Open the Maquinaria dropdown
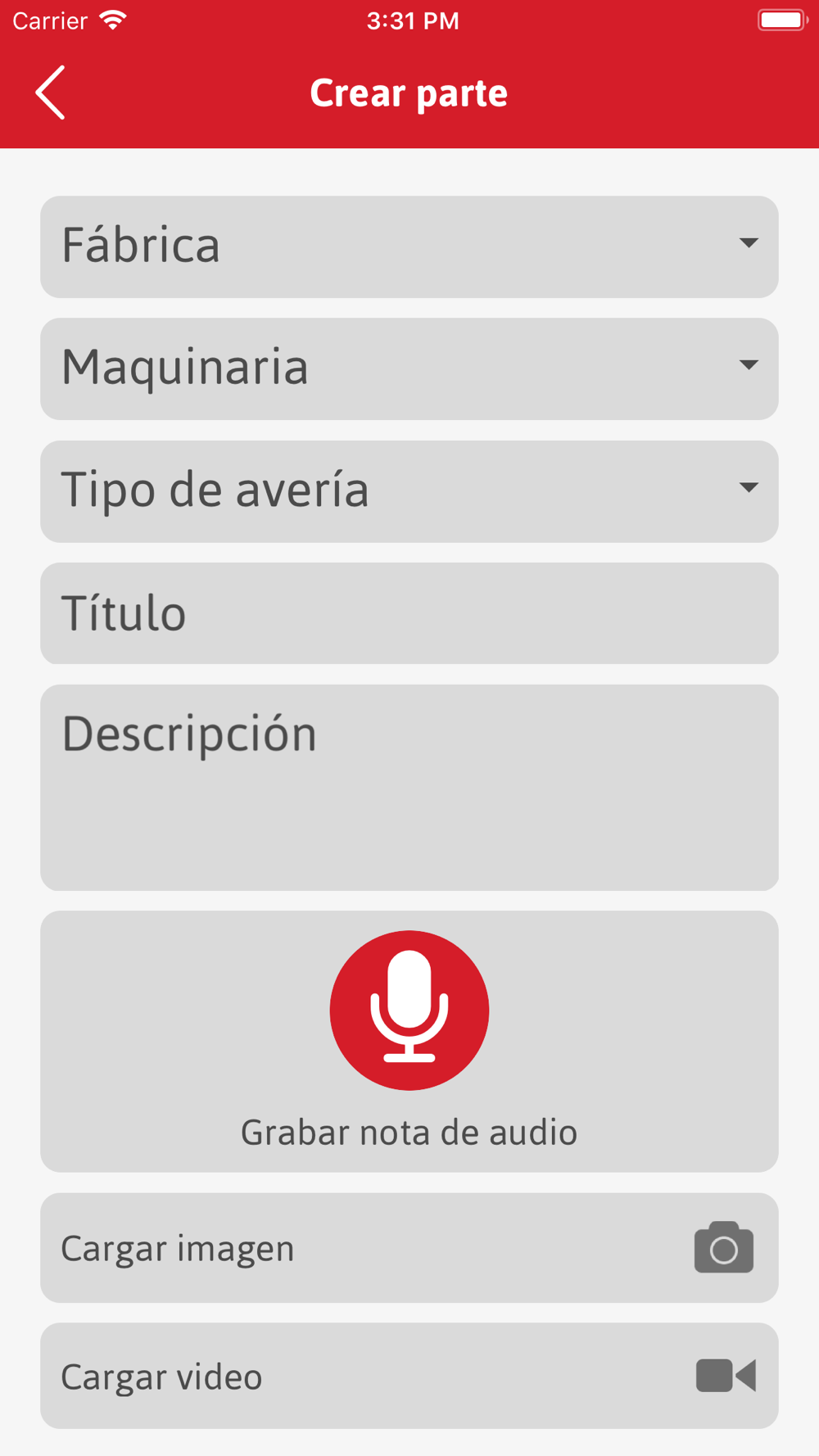The width and height of the screenshot is (819, 1456). tap(409, 369)
